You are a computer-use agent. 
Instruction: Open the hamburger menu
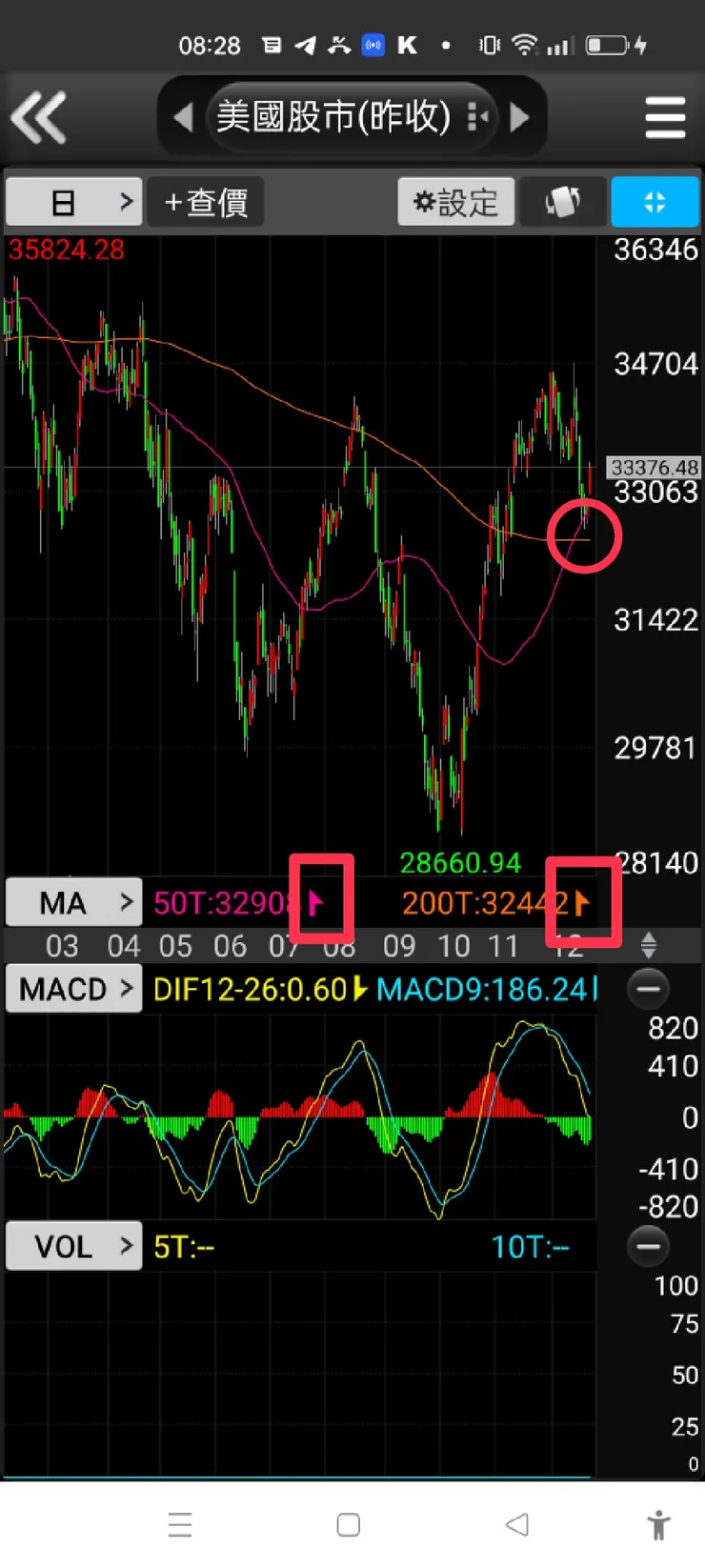(x=665, y=118)
